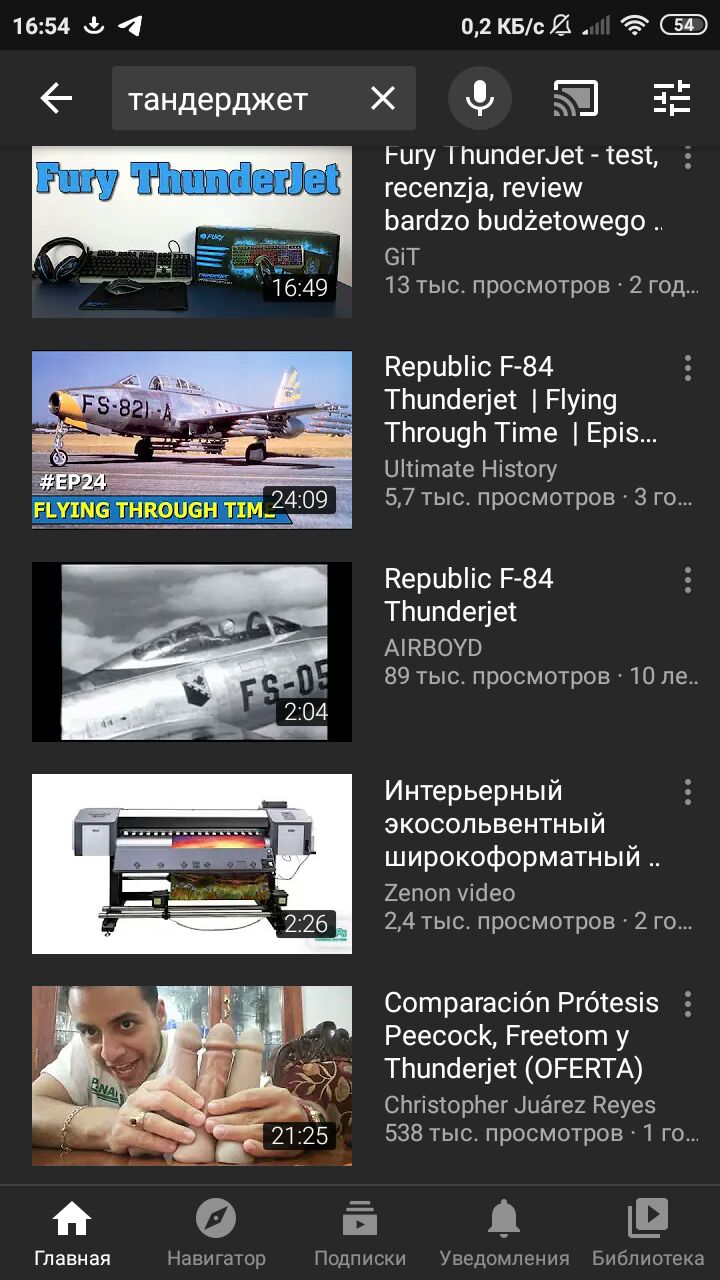
Task: Open options for the Fury ThunderJet video
Action: pyautogui.click(x=687, y=157)
